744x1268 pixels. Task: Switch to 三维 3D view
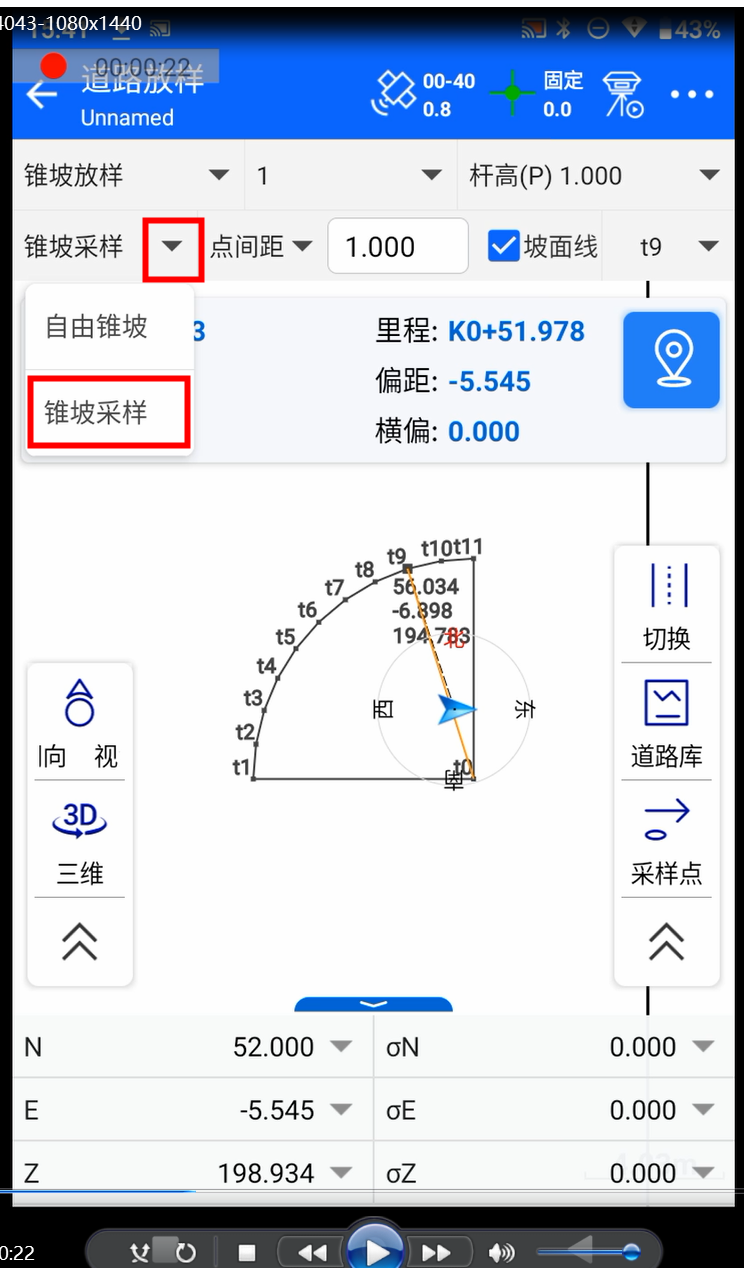point(80,841)
